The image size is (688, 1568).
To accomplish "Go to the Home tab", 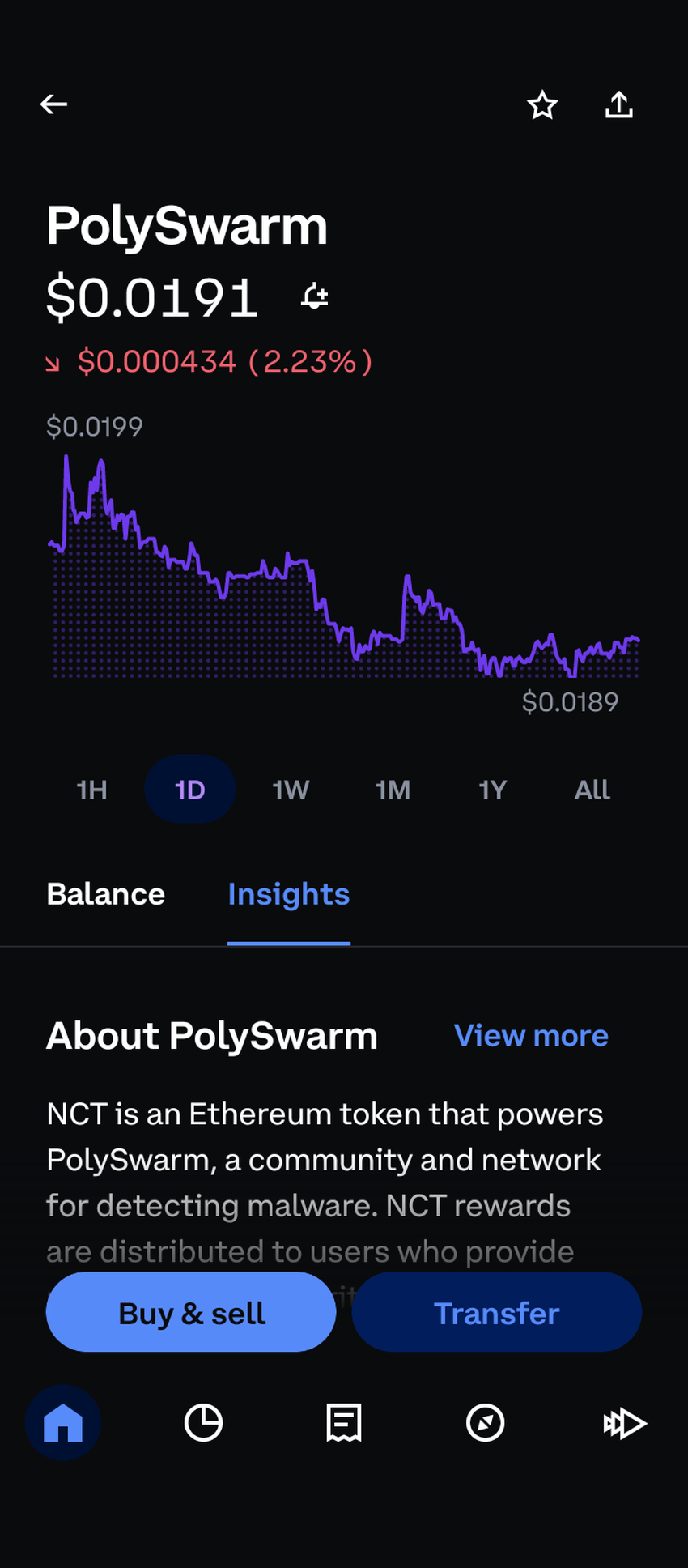I will click(63, 1423).
